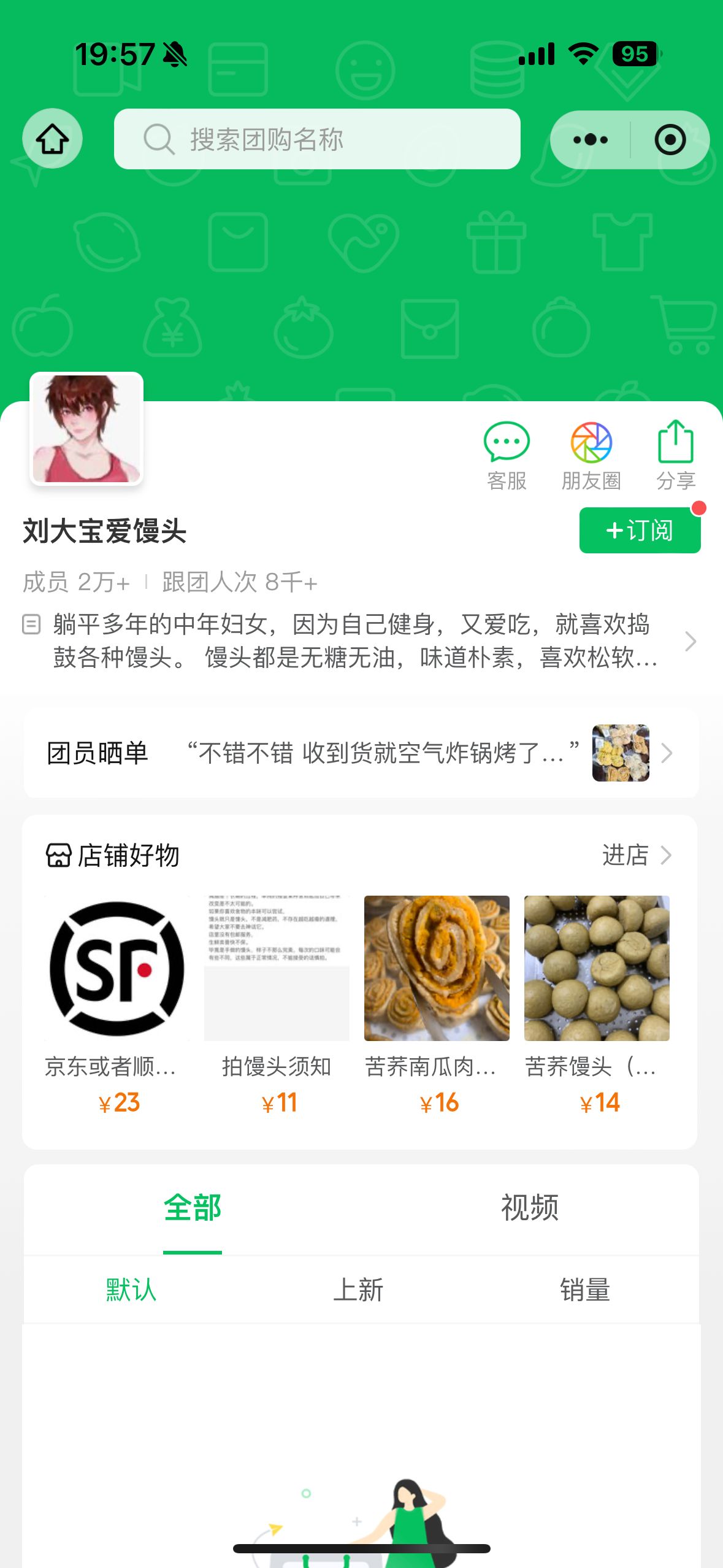The image size is (723, 1568).
Task: Switch to the 视频 tab
Action: coord(530,1208)
